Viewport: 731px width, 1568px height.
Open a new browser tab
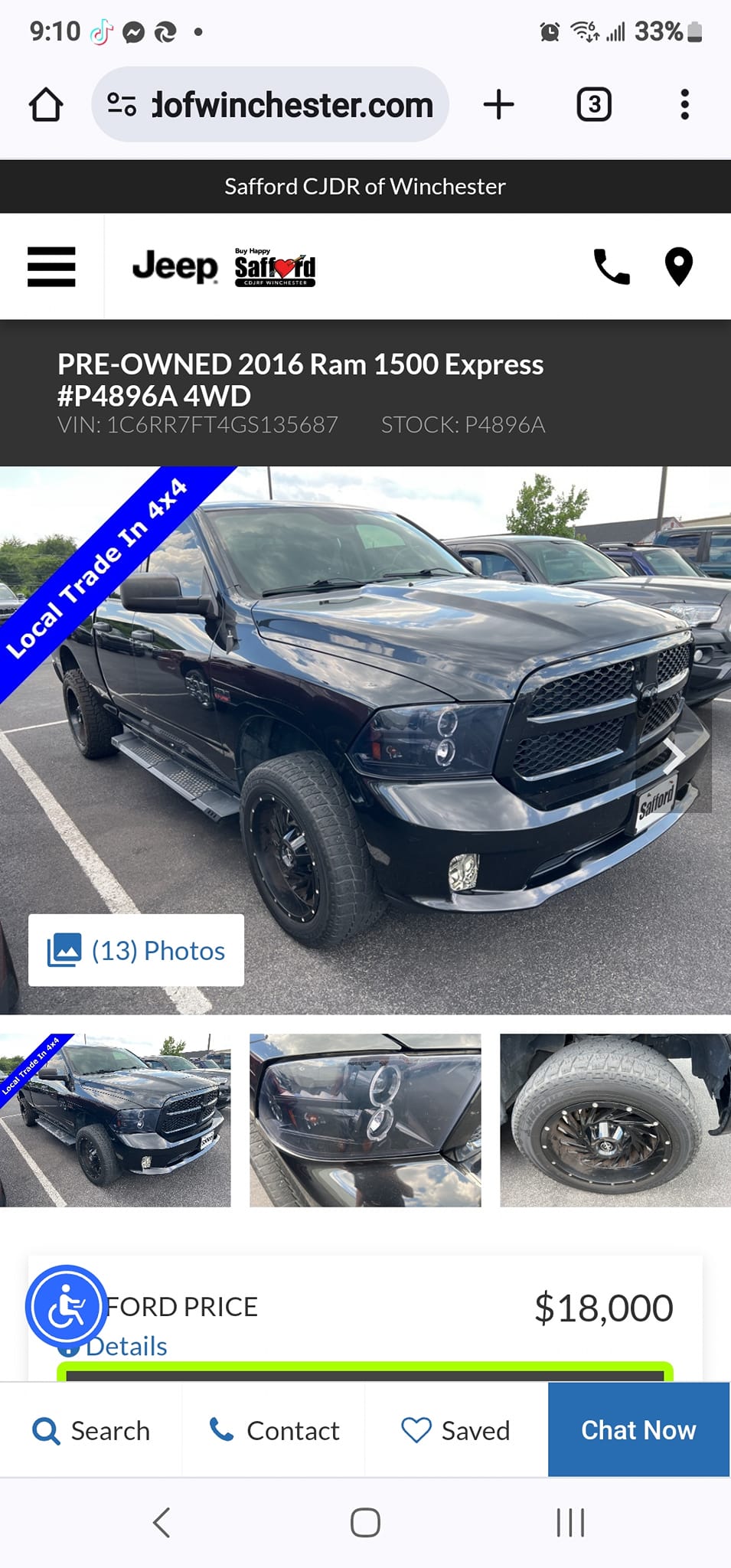[x=498, y=105]
